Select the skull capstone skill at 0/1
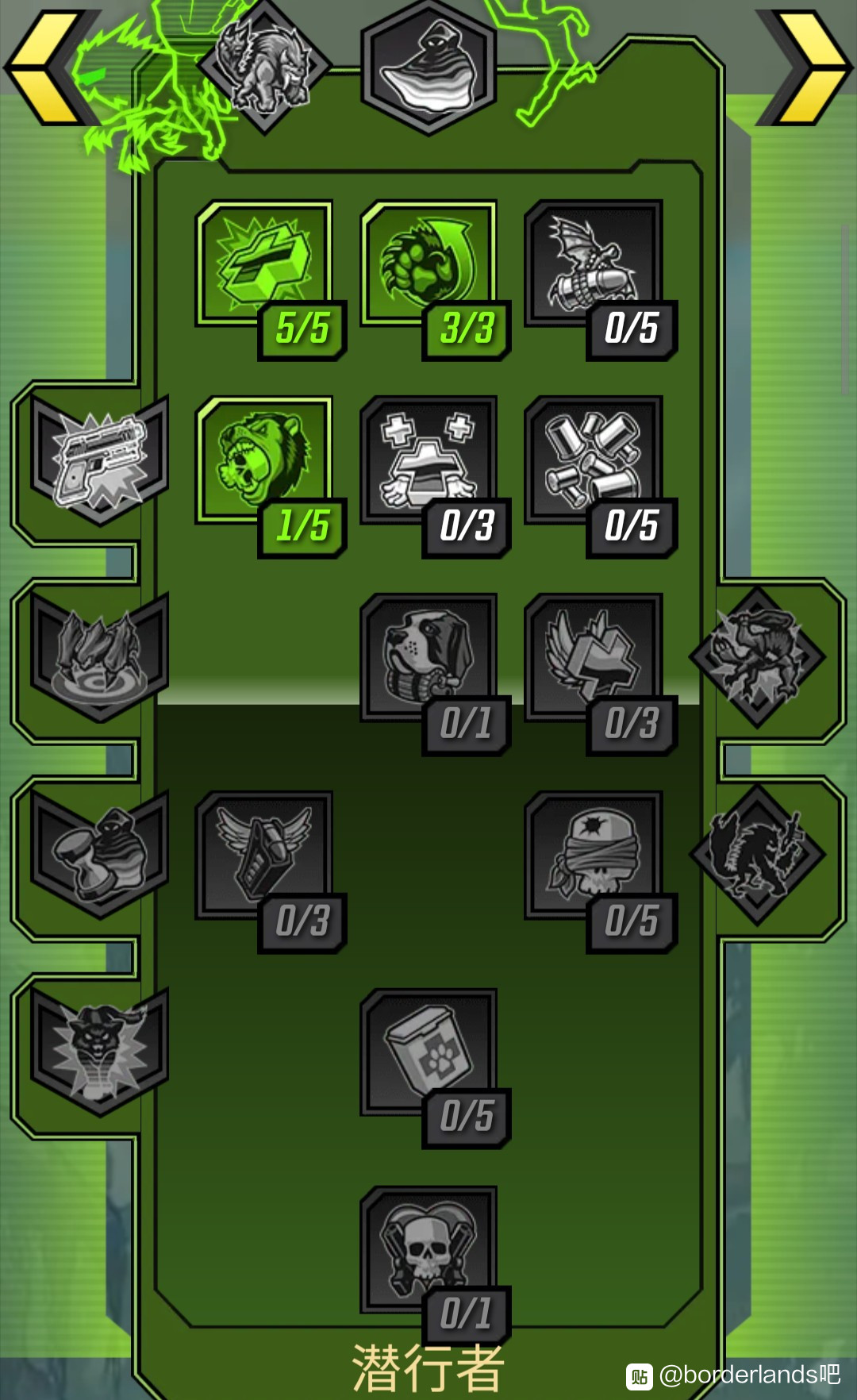 pyautogui.click(x=428, y=1251)
